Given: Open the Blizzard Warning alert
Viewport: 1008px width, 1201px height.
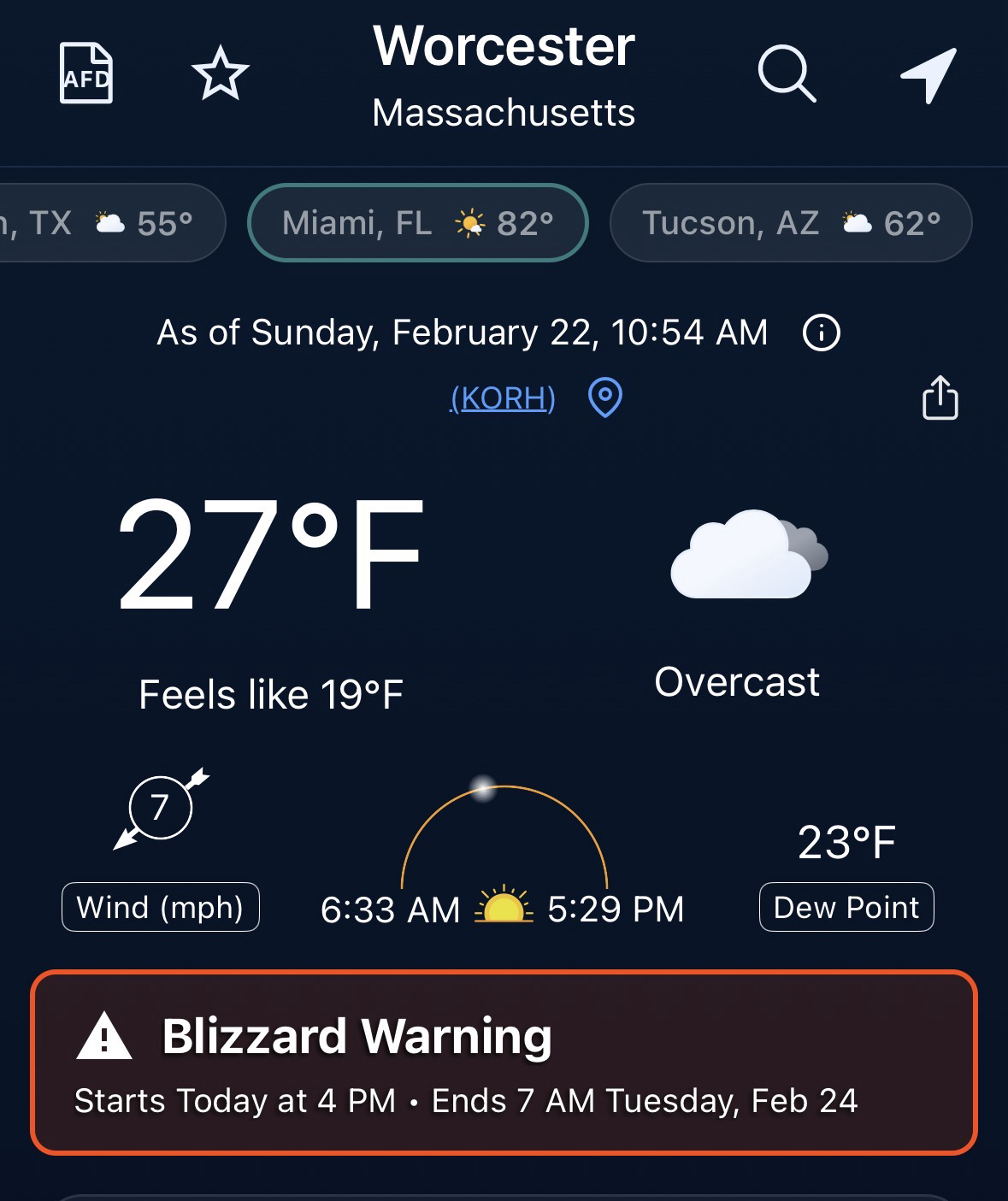Looking at the screenshot, I should coord(504,1062).
